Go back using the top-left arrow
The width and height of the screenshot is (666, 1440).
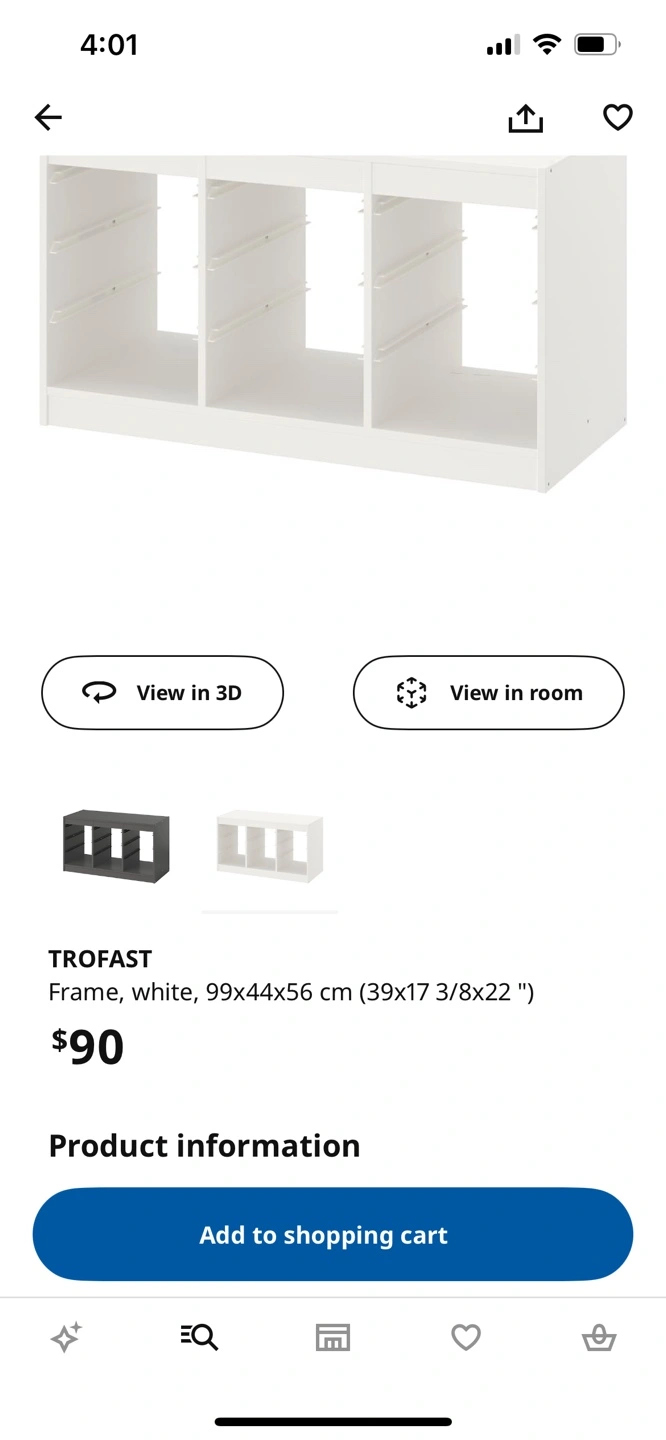click(48, 117)
